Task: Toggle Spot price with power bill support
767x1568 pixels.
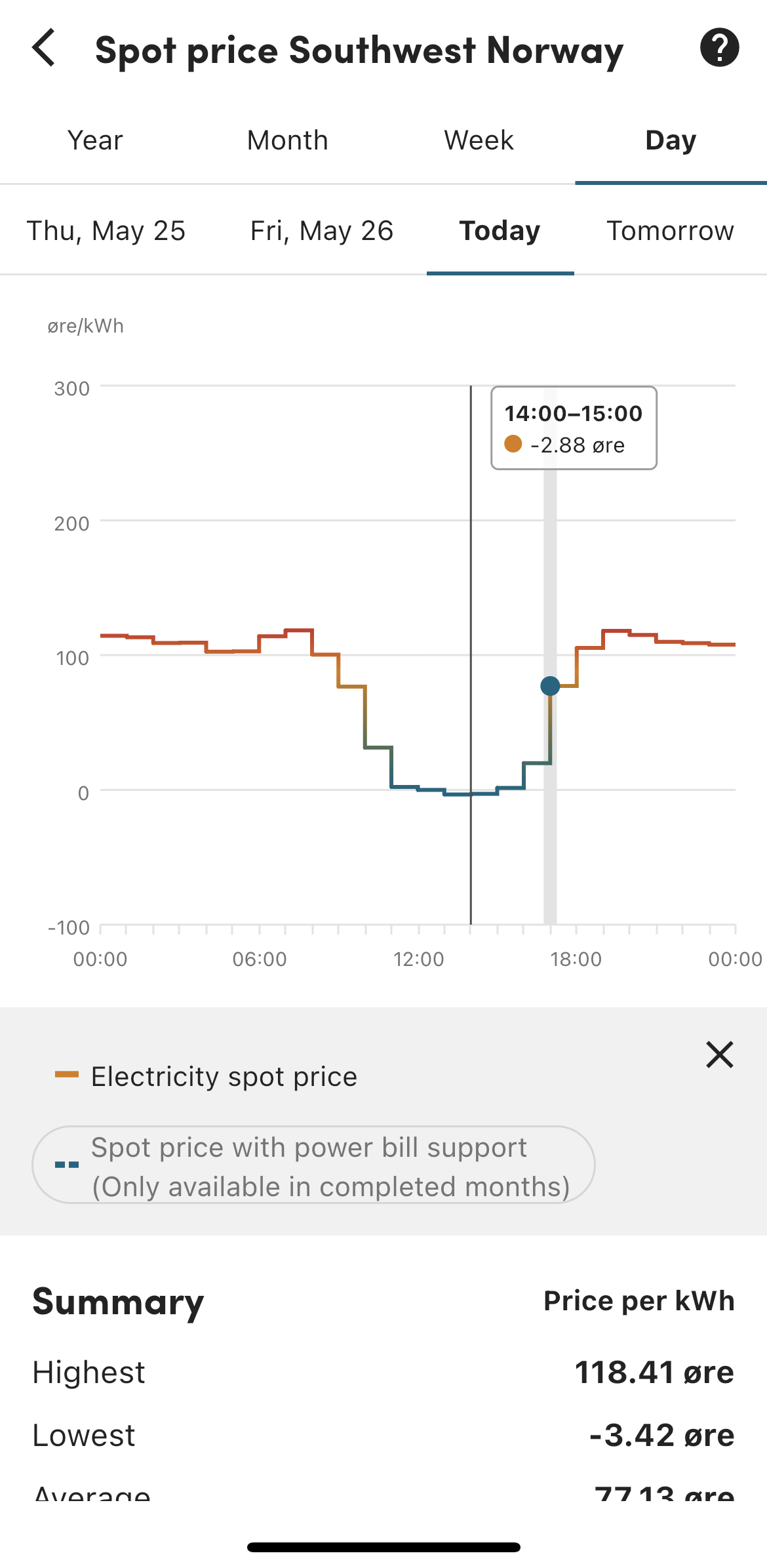Action: 313,1165
